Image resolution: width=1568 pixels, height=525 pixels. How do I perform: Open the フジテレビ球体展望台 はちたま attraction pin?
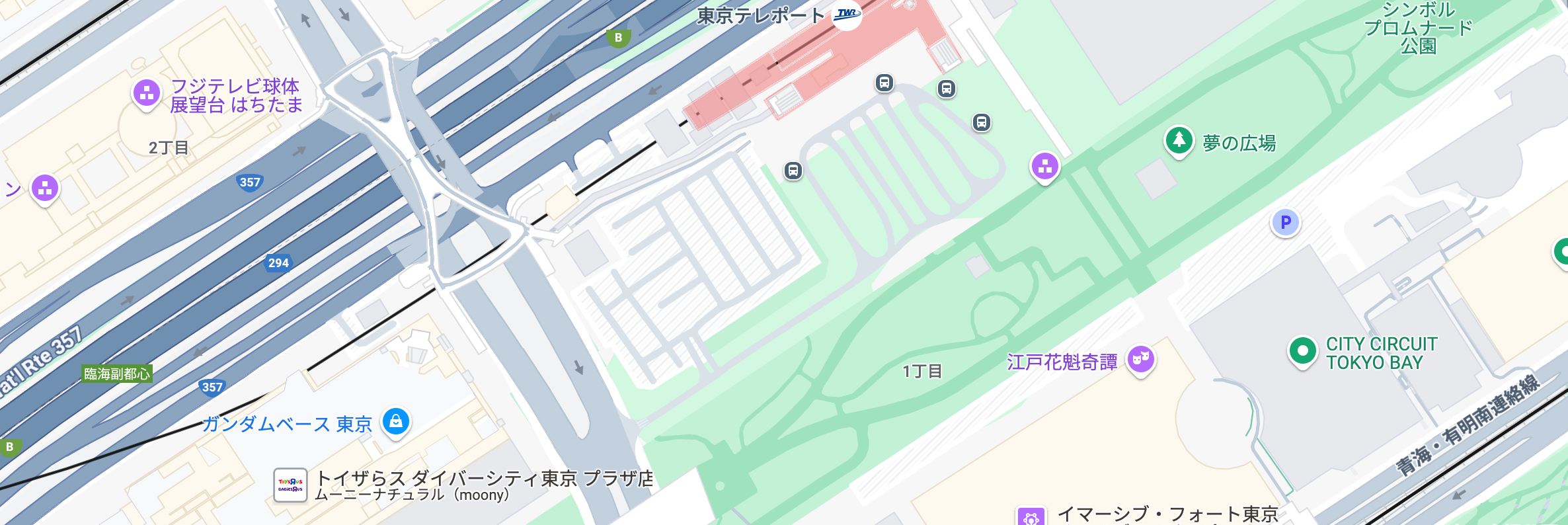click(x=146, y=93)
